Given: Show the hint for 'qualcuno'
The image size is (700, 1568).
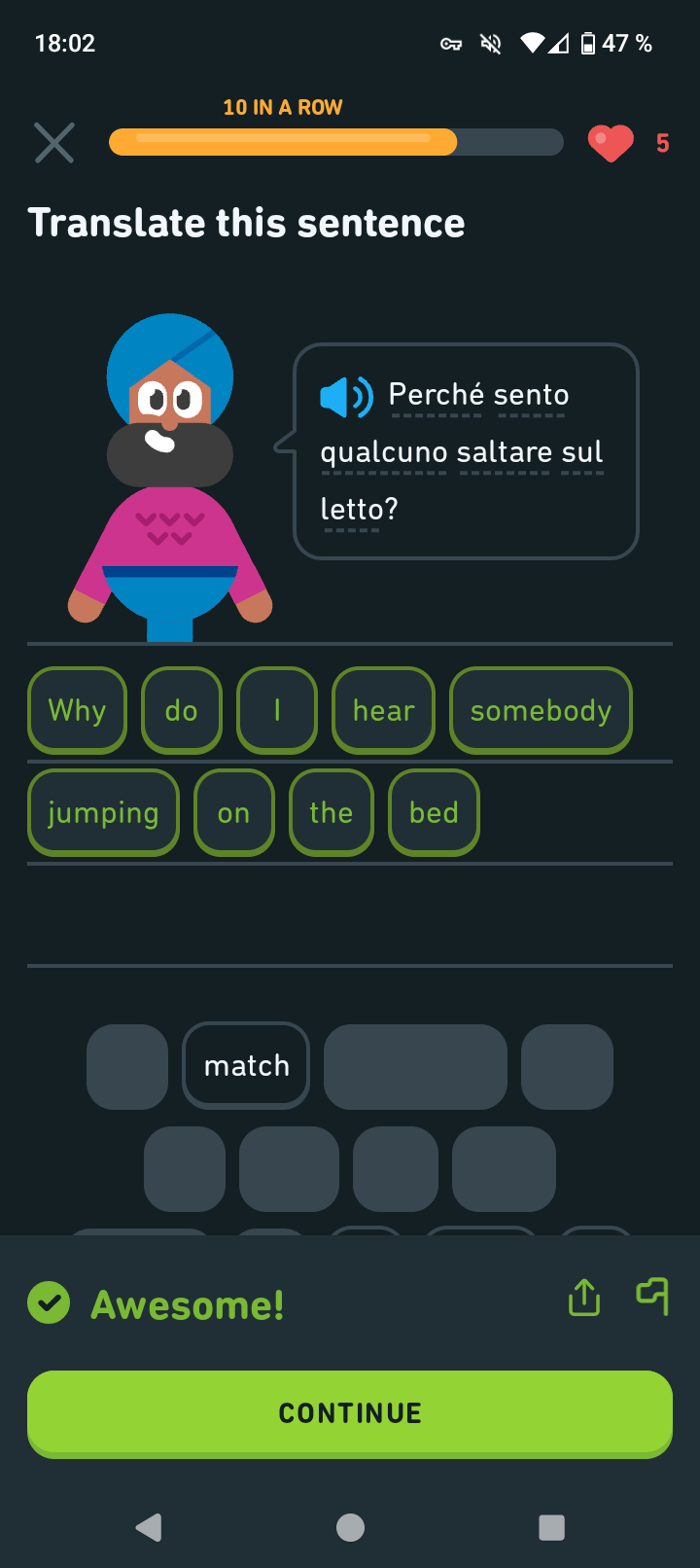Looking at the screenshot, I should coord(383,452).
